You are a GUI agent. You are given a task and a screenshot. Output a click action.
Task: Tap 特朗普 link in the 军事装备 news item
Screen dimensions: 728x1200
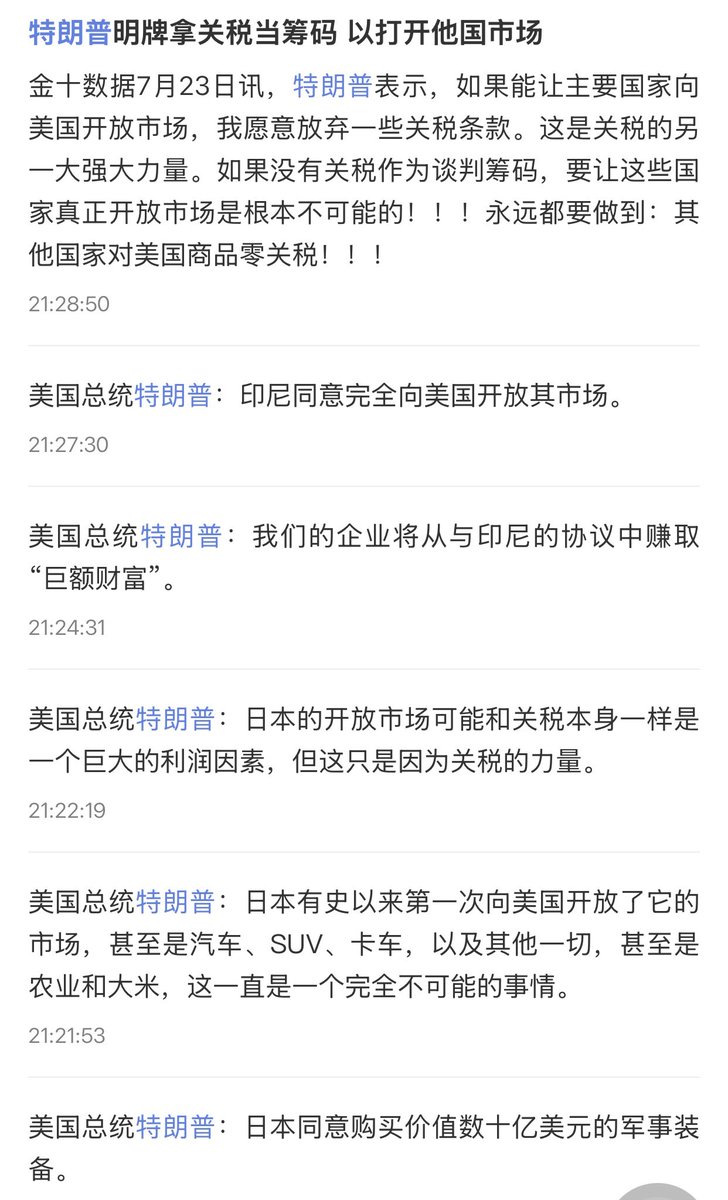click(x=174, y=1127)
